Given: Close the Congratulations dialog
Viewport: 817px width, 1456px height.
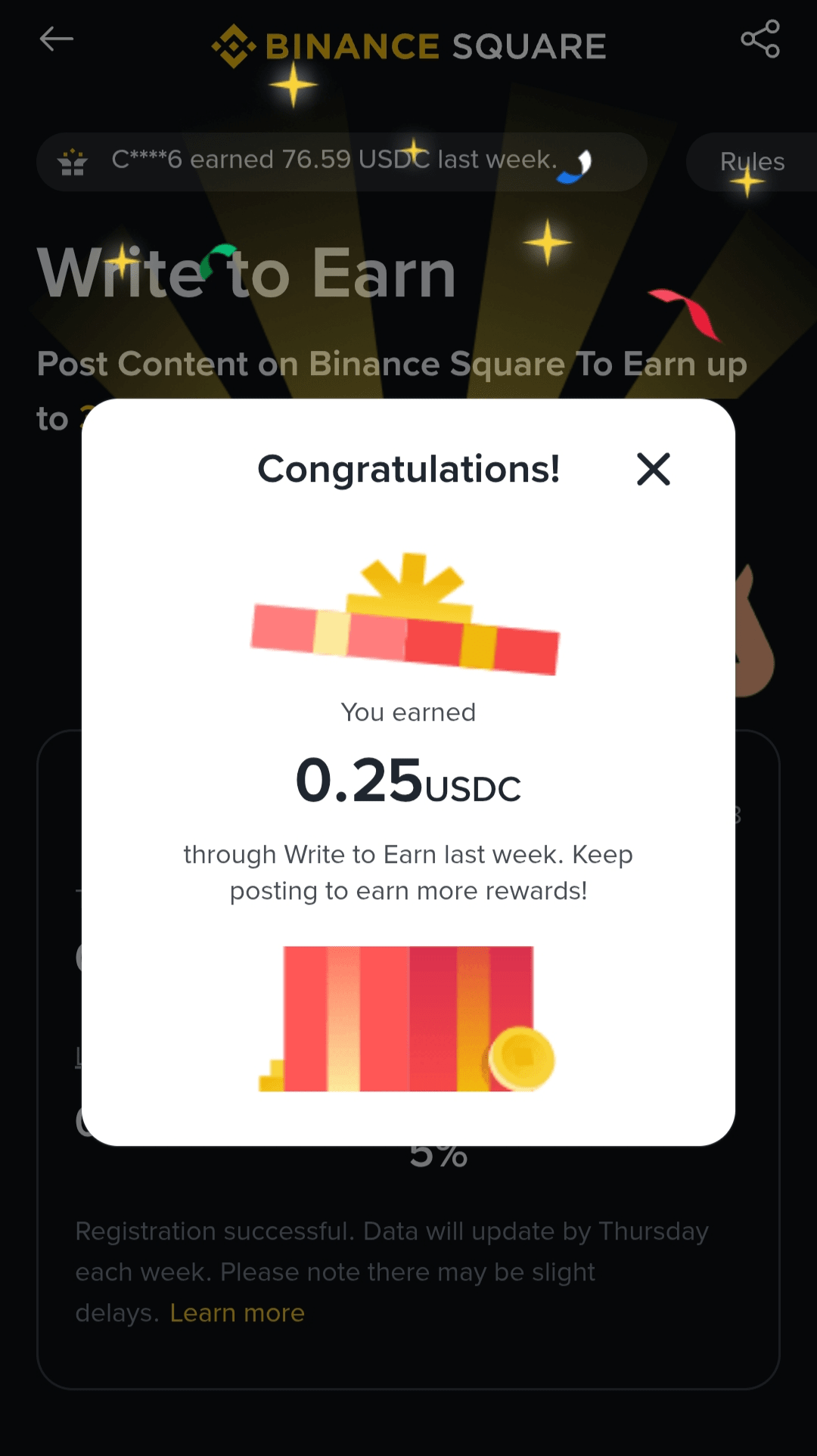Looking at the screenshot, I should click(x=653, y=469).
